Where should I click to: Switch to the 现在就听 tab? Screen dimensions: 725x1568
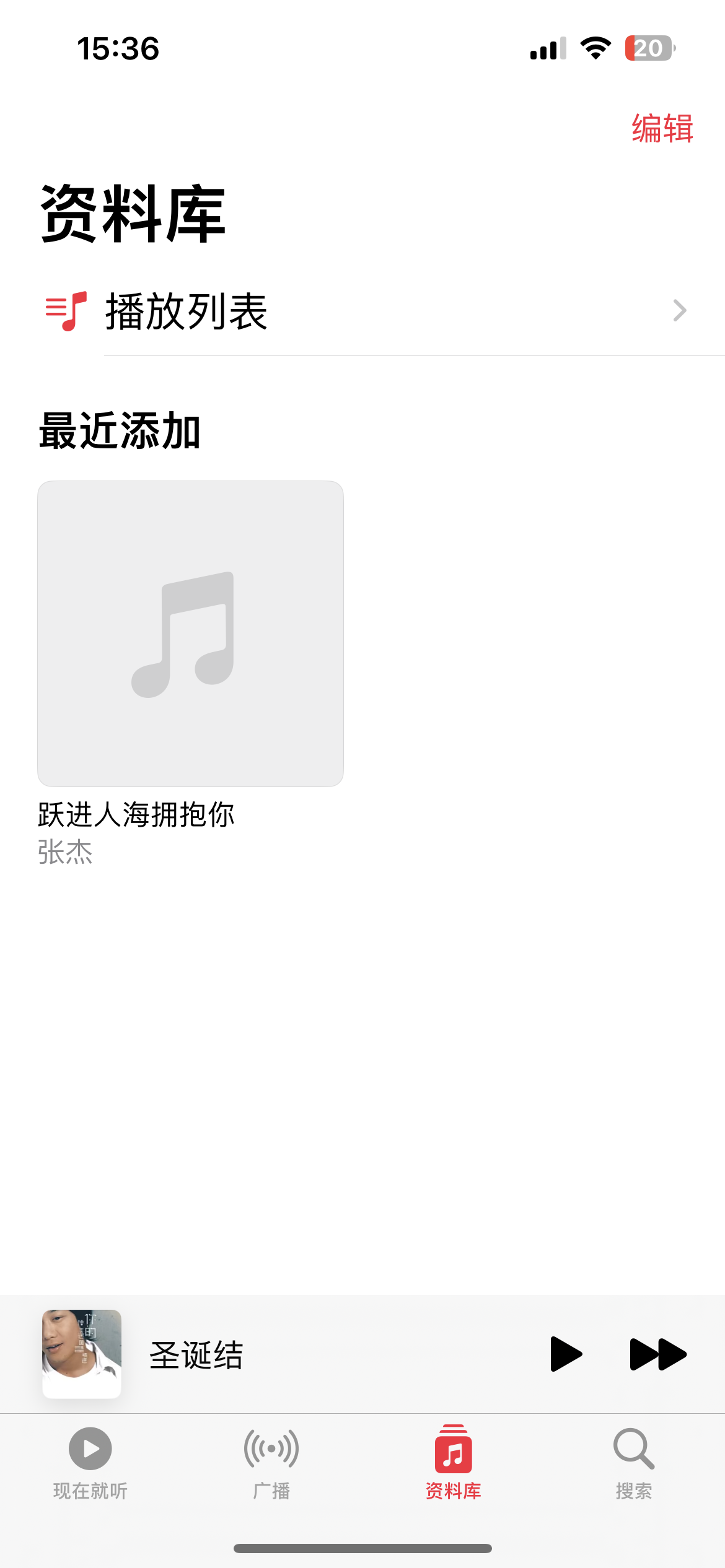click(90, 1463)
